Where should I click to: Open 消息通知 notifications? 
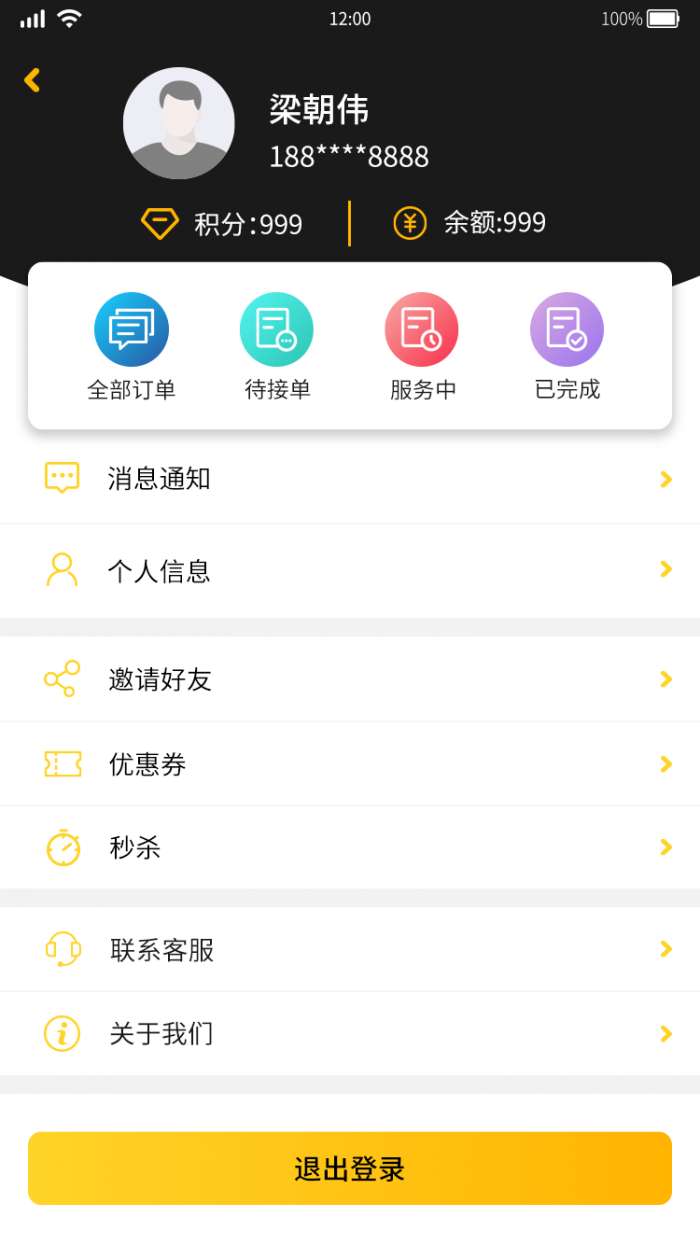coord(350,478)
